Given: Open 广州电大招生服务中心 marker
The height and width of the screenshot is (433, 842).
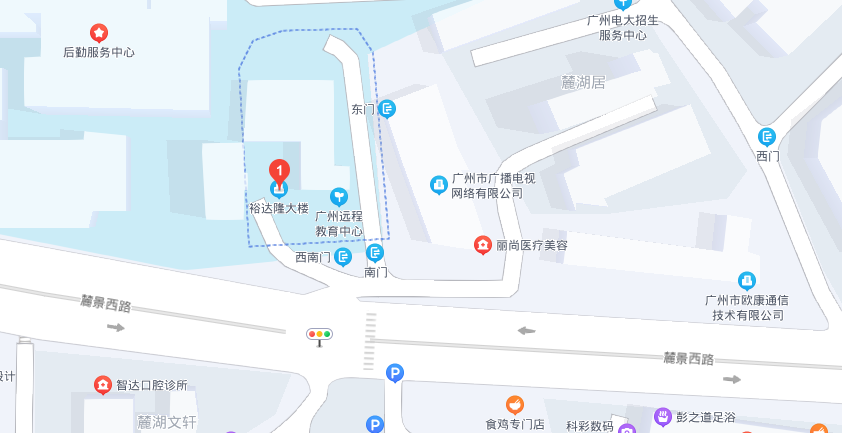Looking at the screenshot, I should click(623, 4).
